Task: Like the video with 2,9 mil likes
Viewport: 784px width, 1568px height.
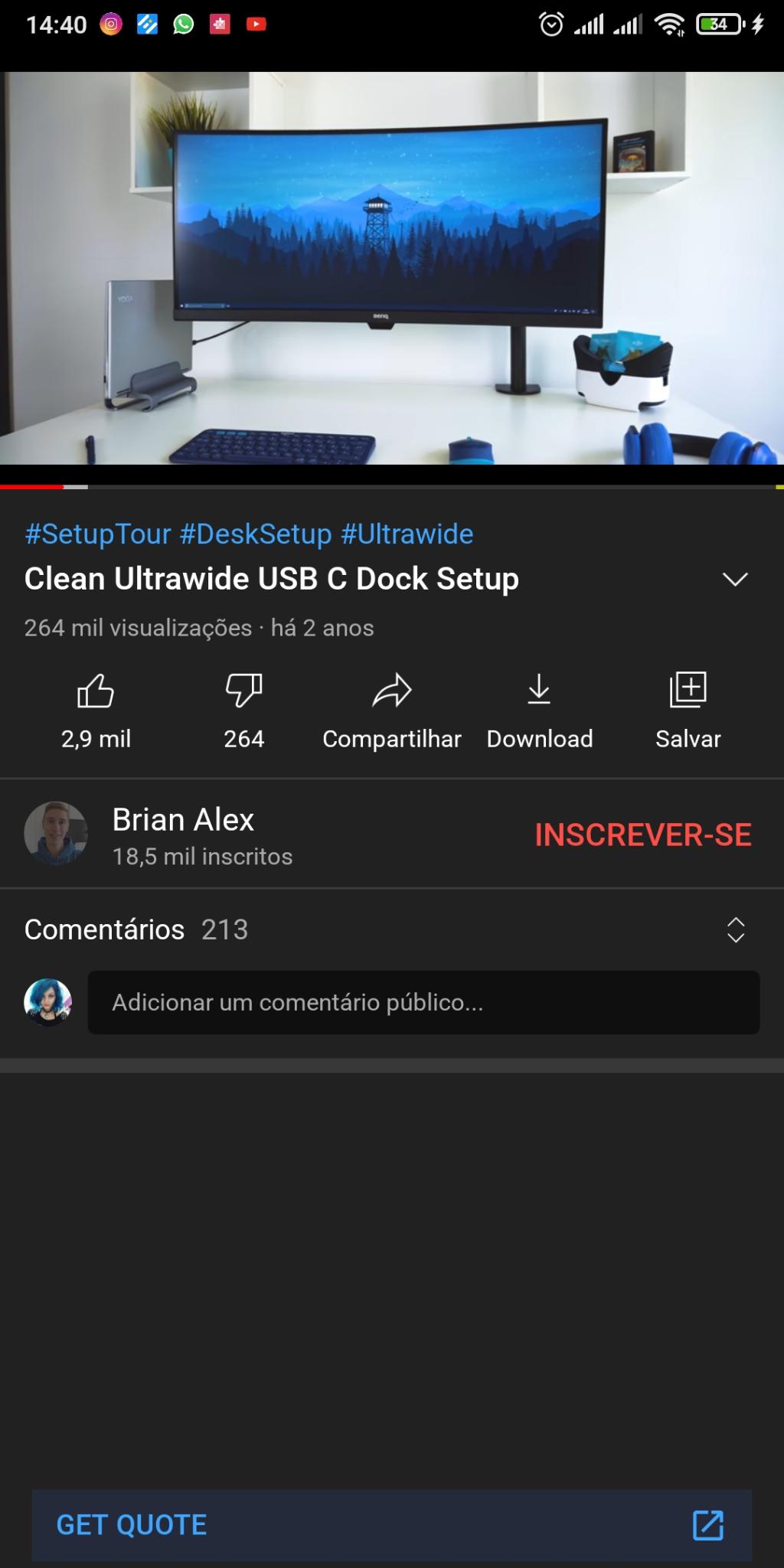Action: [96, 711]
